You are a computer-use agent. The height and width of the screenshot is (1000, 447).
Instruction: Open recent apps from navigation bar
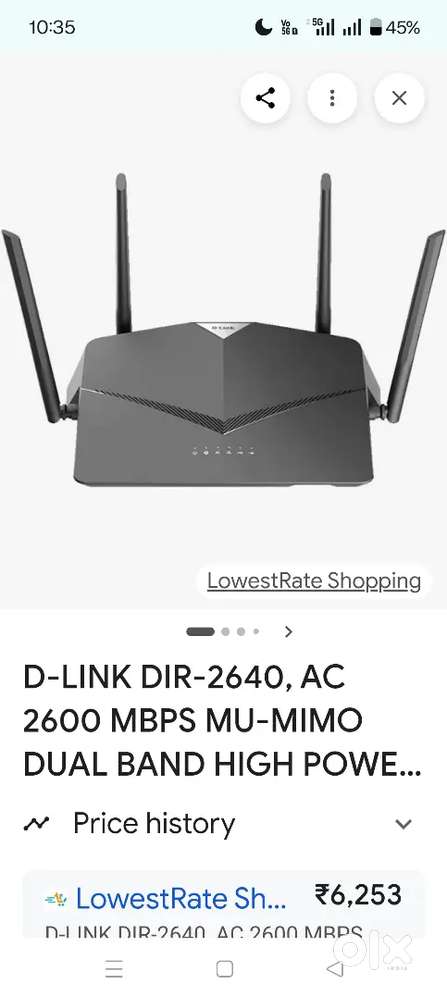click(x=114, y=969)
